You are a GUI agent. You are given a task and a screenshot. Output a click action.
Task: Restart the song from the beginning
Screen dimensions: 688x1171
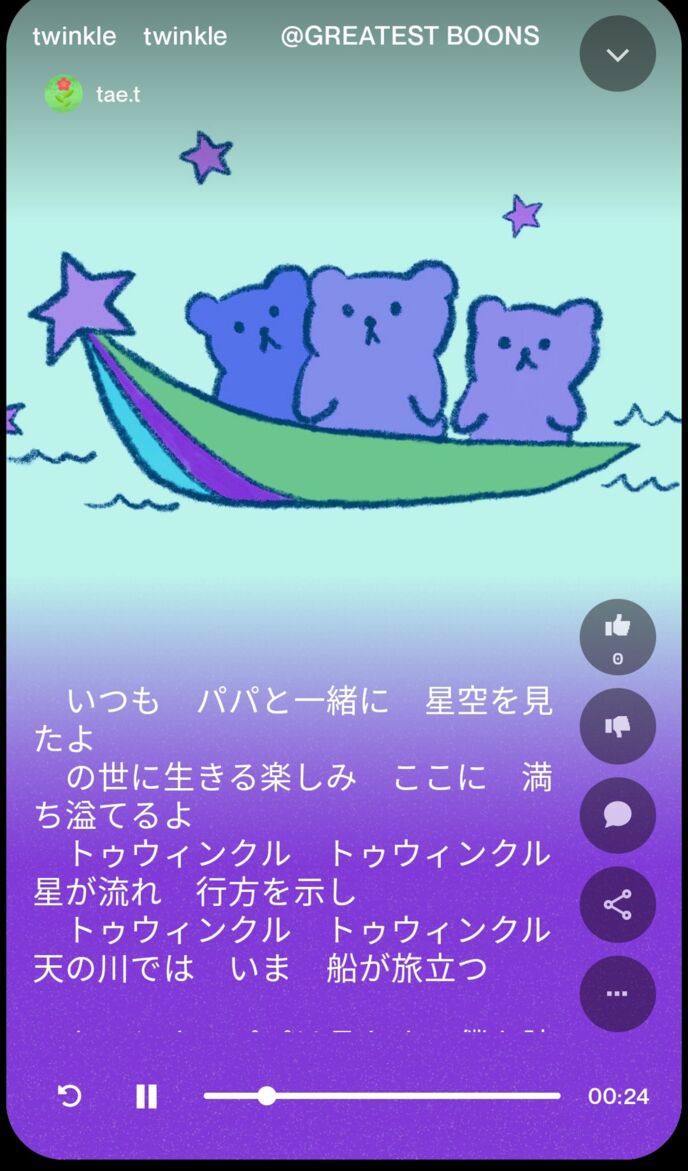(69, 1096)
